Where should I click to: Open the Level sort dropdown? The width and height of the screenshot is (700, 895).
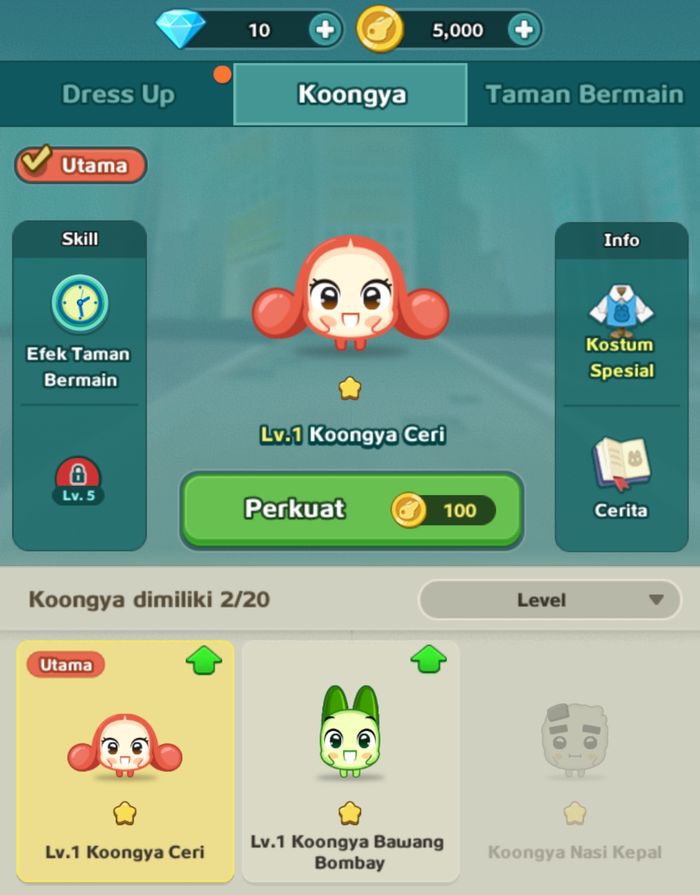point(549,600)
